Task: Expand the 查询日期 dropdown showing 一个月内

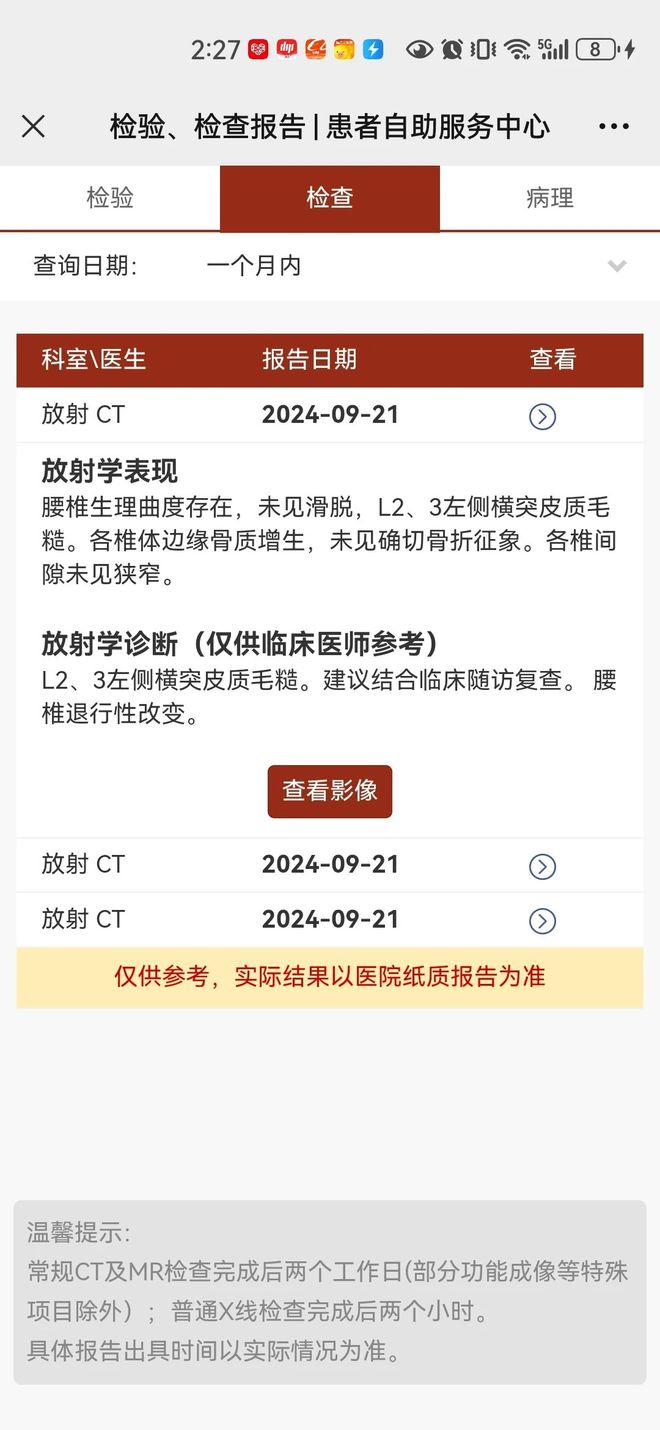Action: [x=330, y=266]
